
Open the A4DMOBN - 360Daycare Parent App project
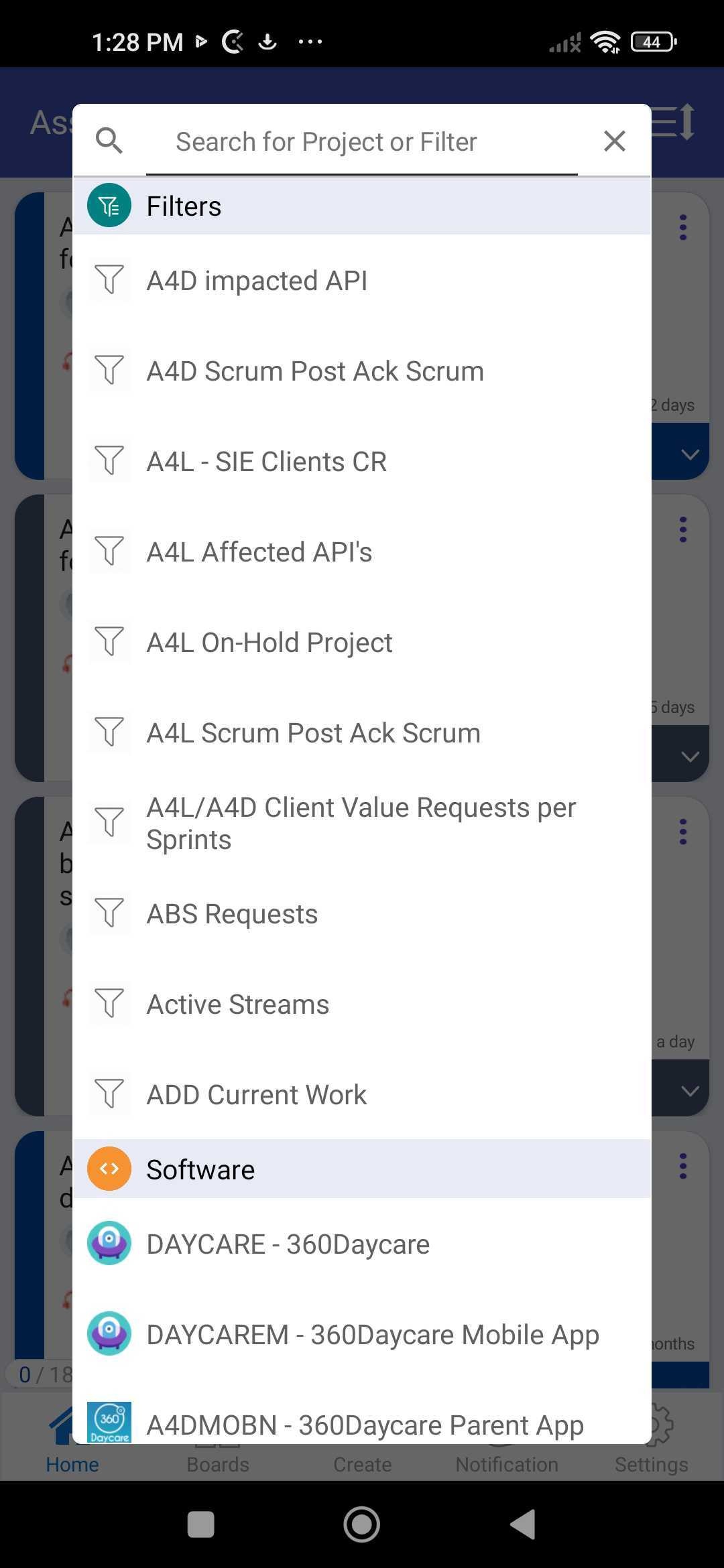click(365, 1423)
